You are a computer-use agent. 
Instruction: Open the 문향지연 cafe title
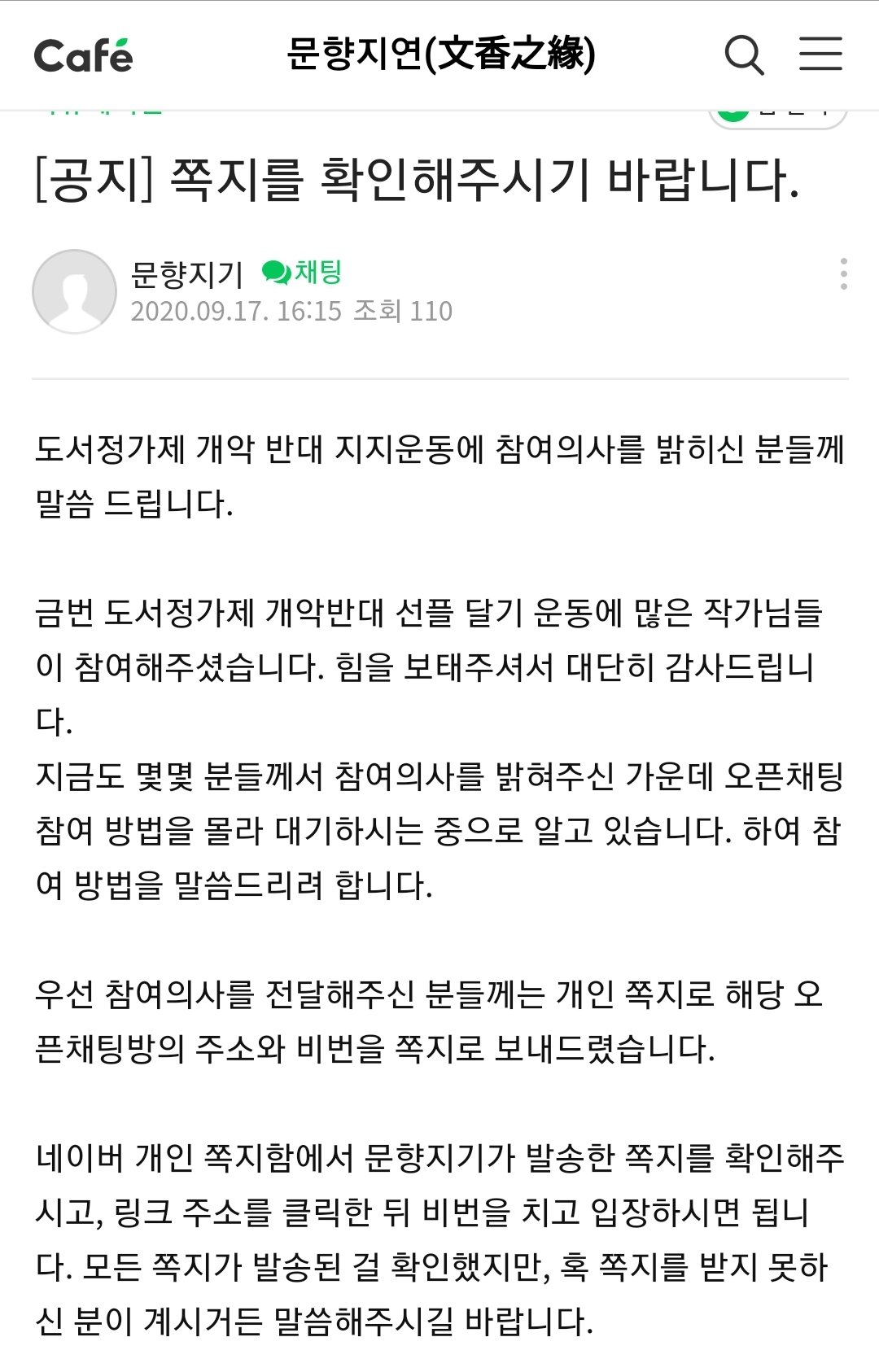[x=440, y=55]
